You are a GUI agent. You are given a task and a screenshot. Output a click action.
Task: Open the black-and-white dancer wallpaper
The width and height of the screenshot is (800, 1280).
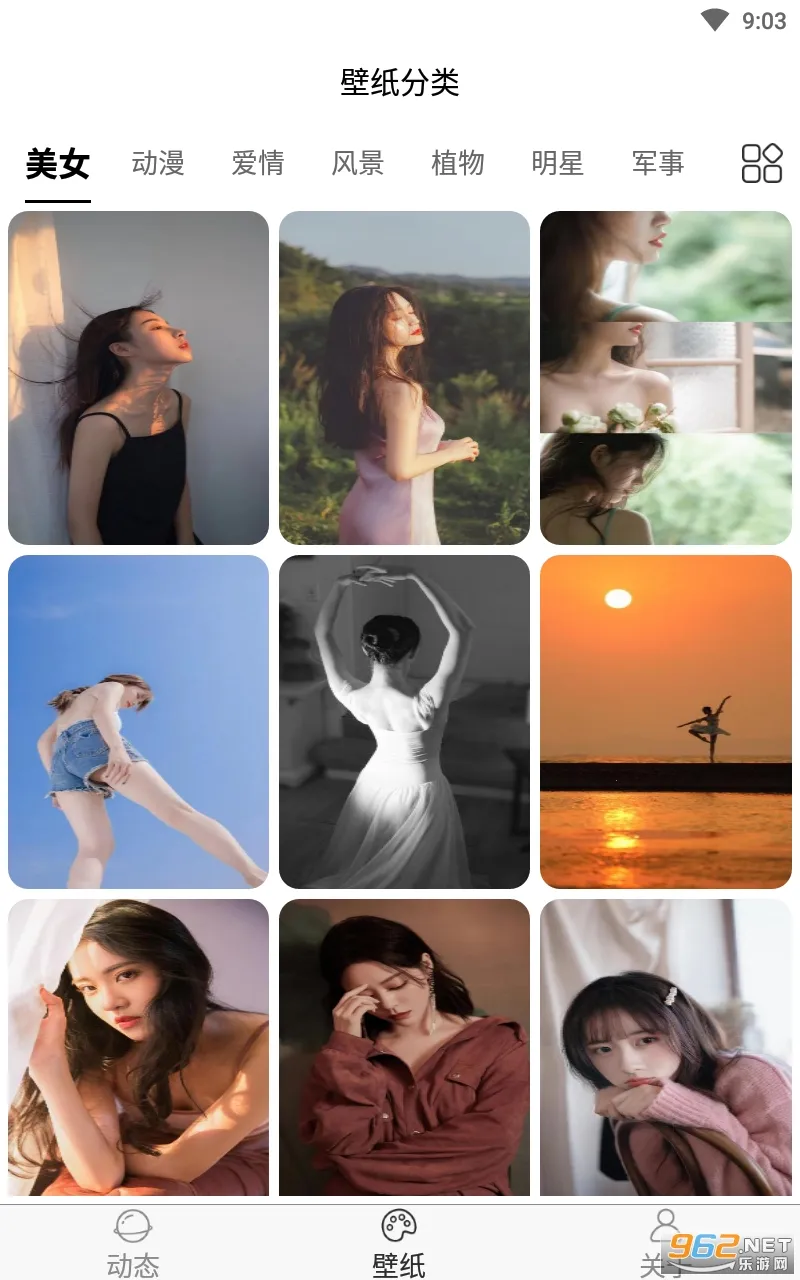point(404,722)
